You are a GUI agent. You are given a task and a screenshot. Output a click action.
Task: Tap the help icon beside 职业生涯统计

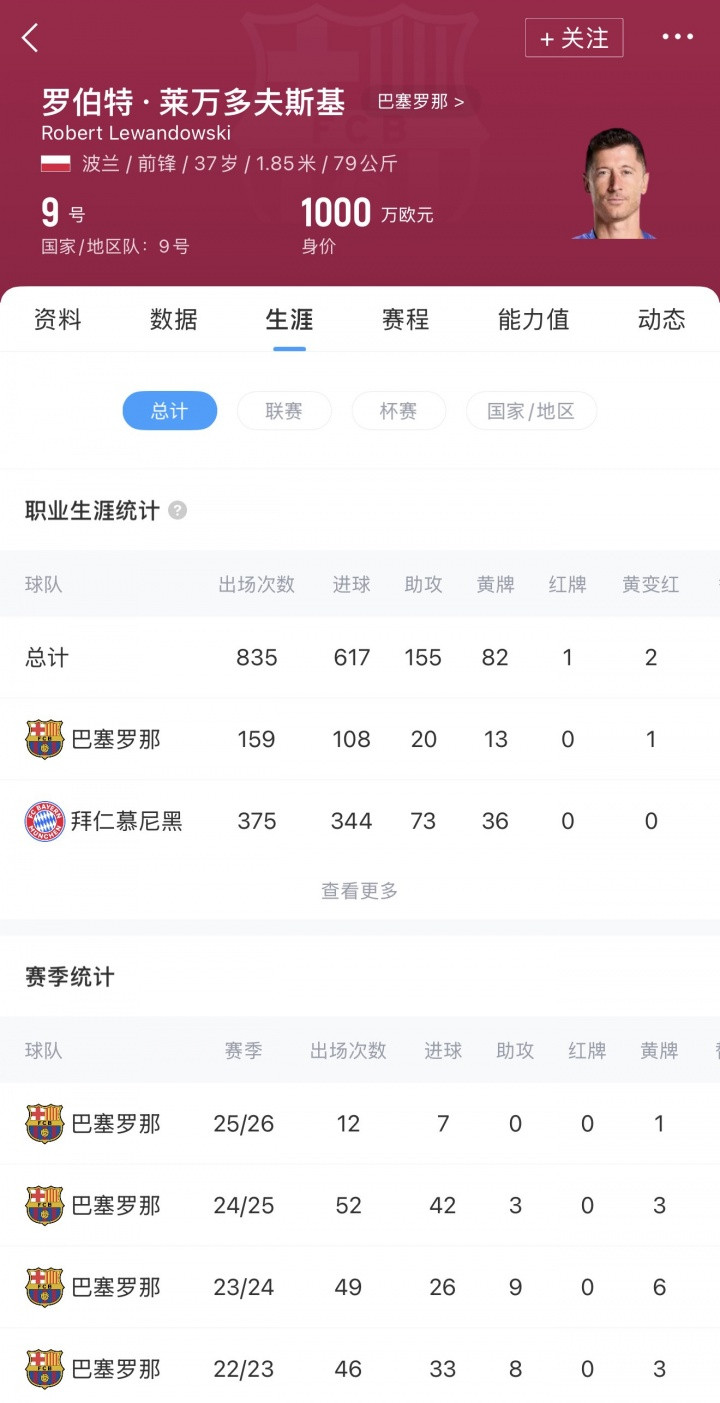point(178,510)
